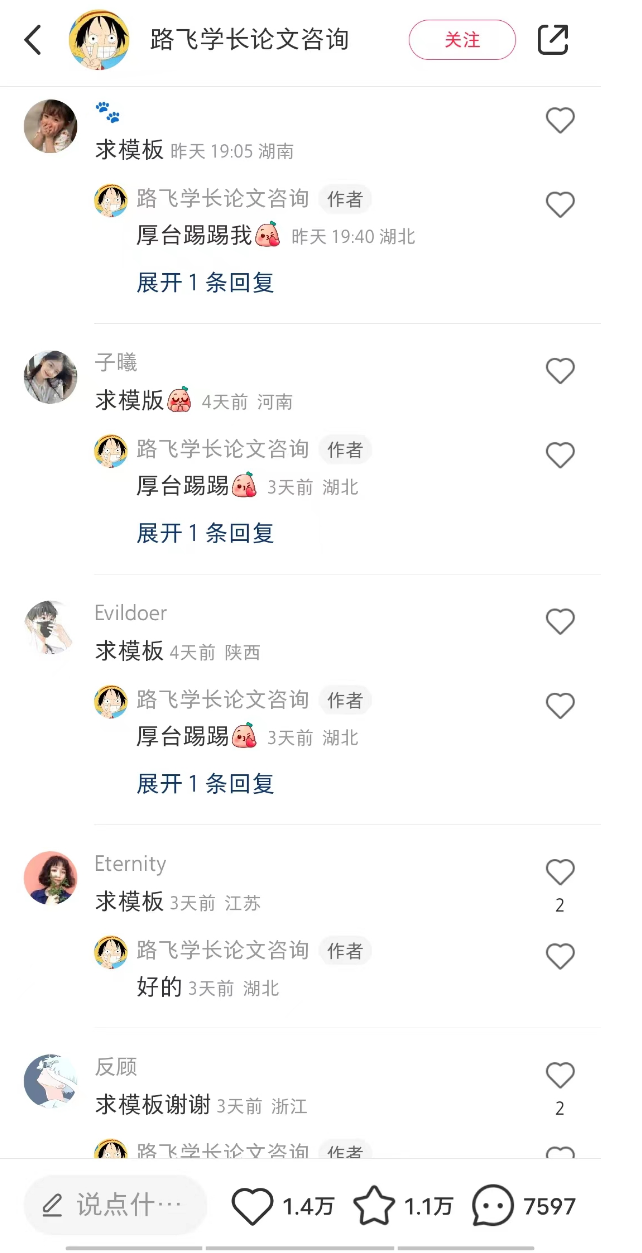The height and width of the screenshot is (1253, 642).
Task: Favorite the post with the star icon
Action: click(x=374, y=1206)
